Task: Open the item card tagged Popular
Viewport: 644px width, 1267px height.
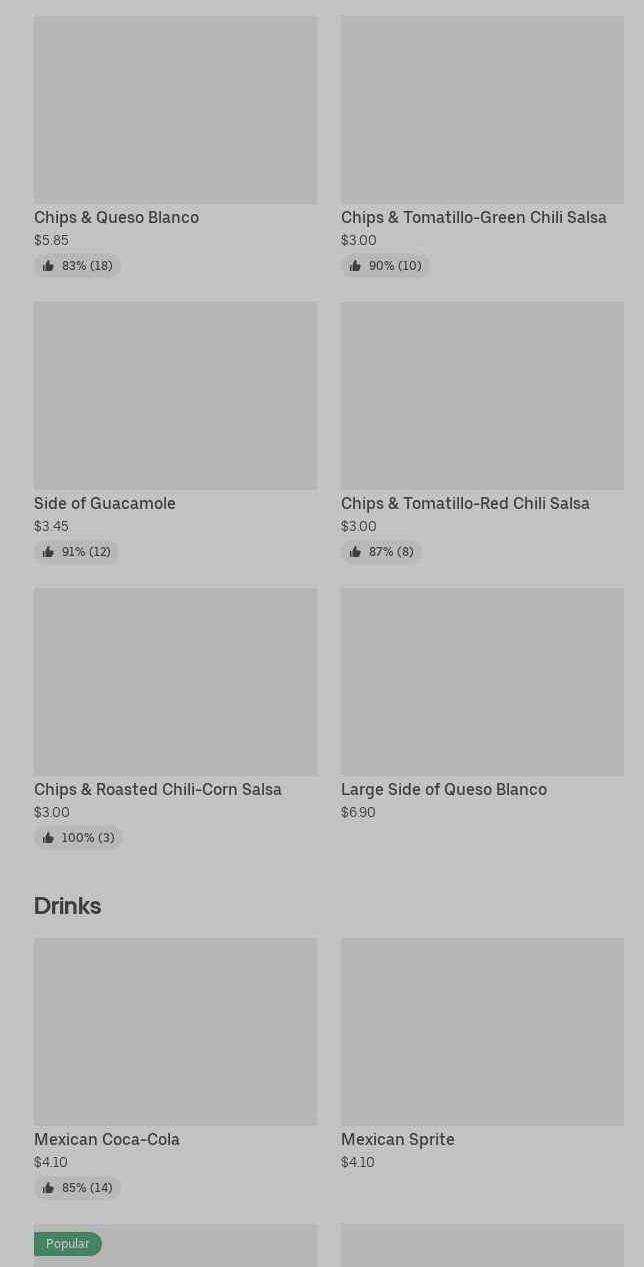Action: [175, 1250]
